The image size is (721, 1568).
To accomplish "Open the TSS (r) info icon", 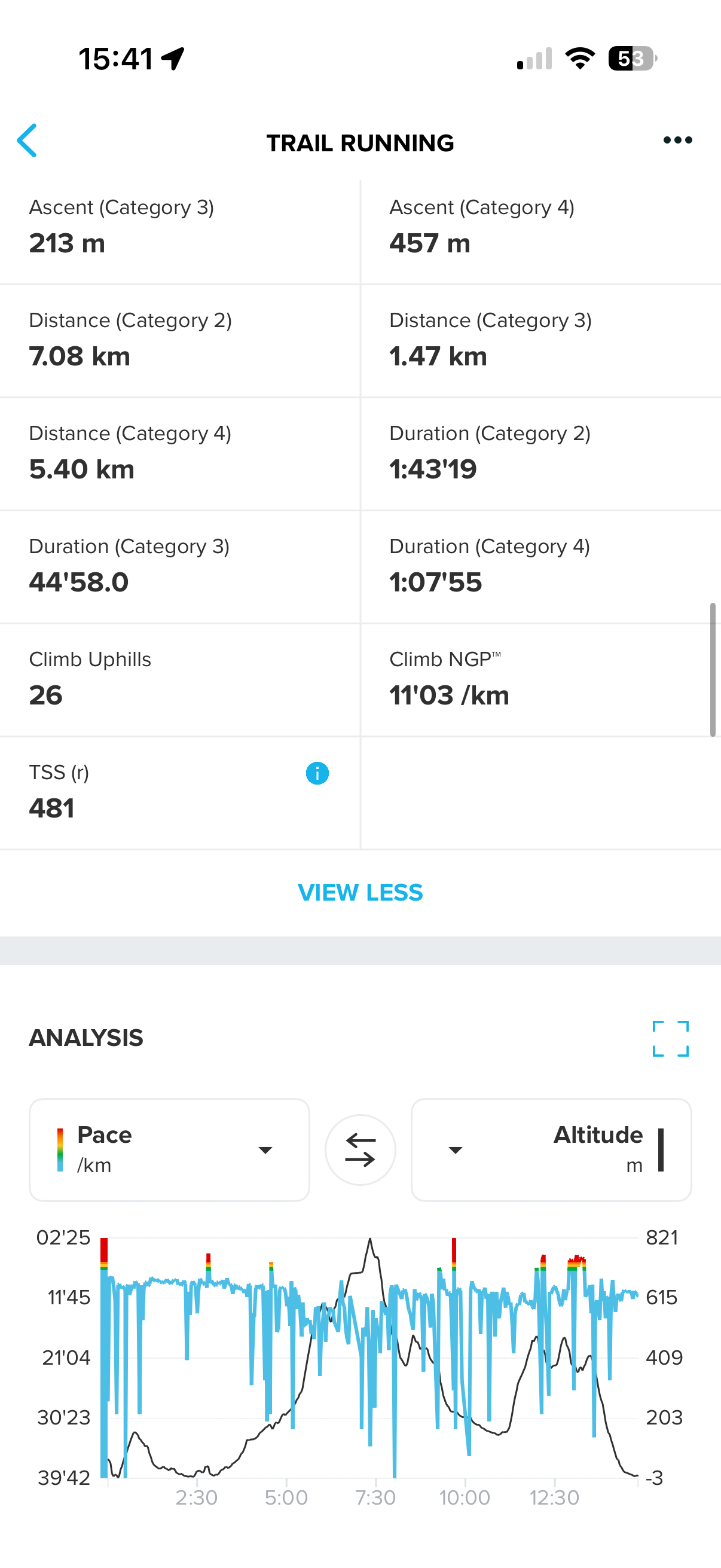I will coord(317,773).
